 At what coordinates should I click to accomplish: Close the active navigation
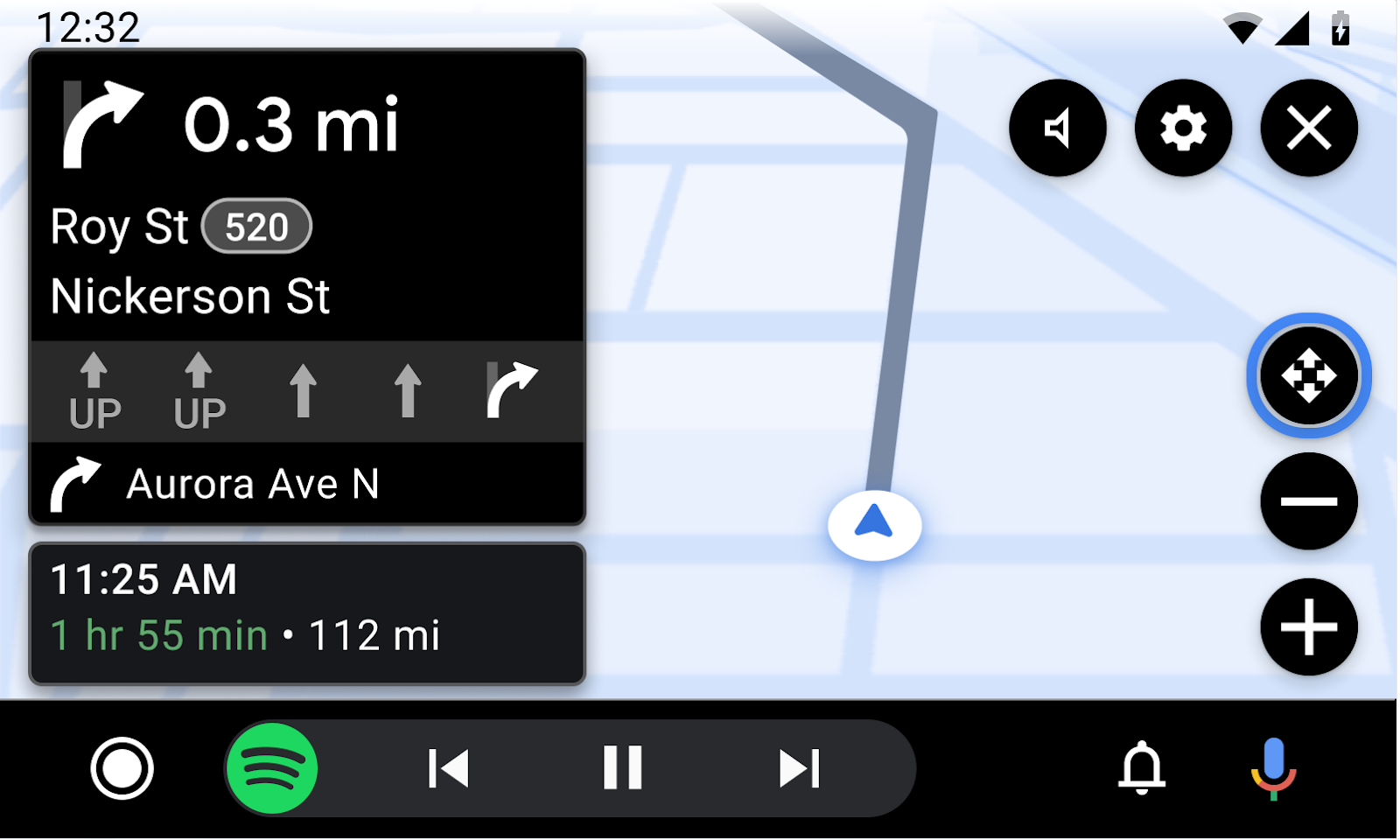1309,128
